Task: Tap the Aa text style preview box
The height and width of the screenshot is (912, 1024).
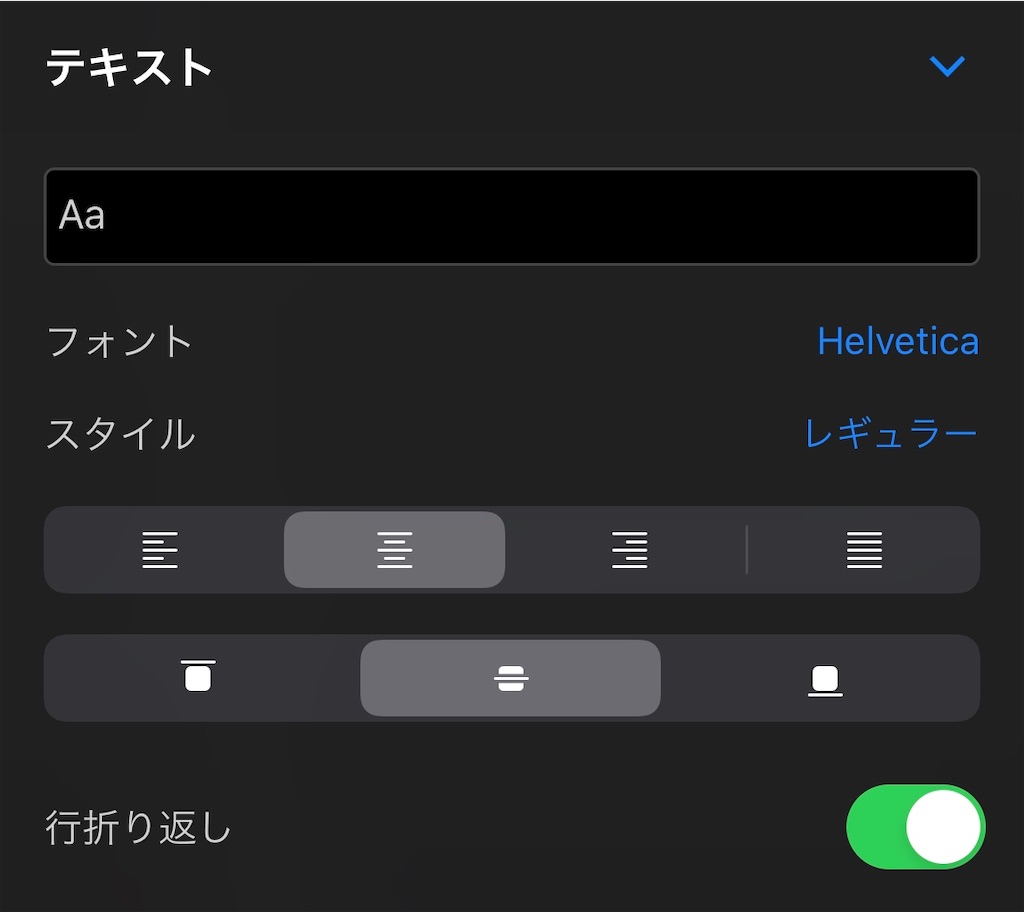Action: [x=511, y=216]
